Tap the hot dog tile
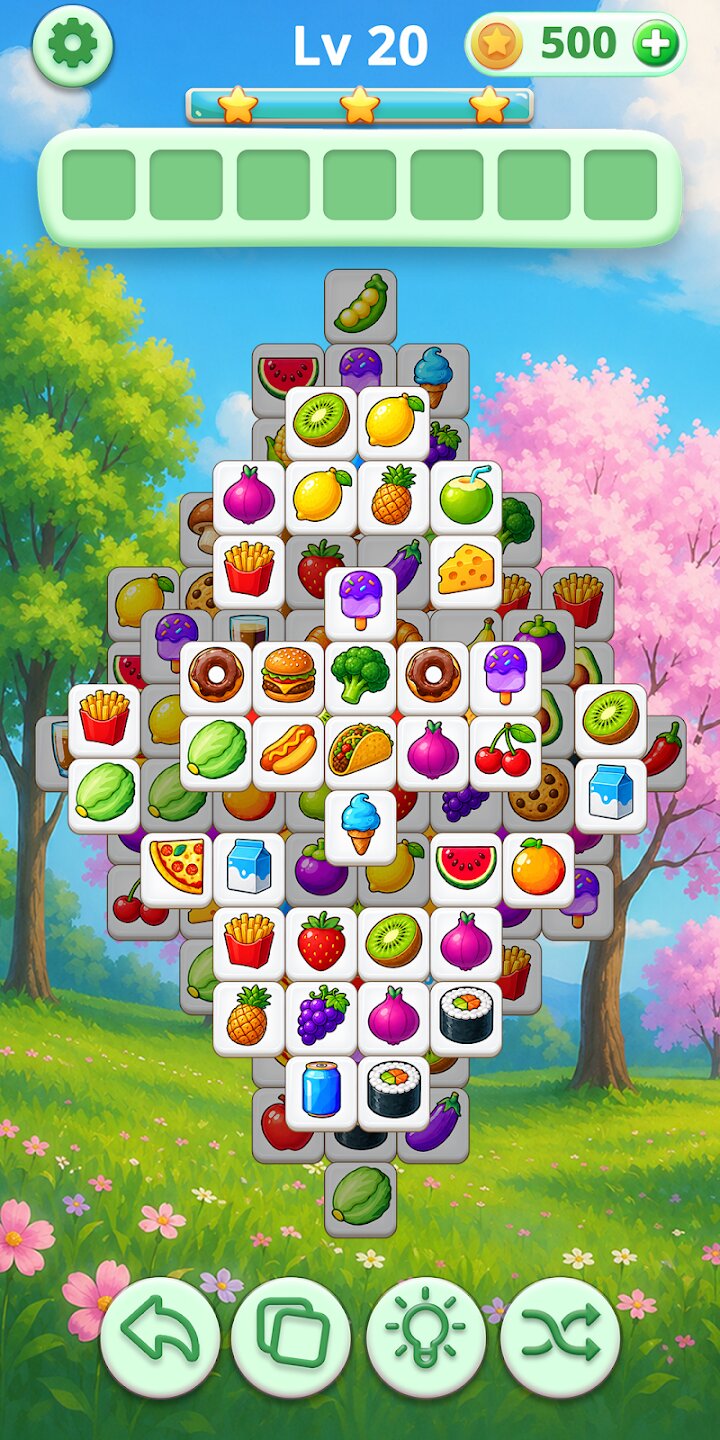 [x=288, y=752]
